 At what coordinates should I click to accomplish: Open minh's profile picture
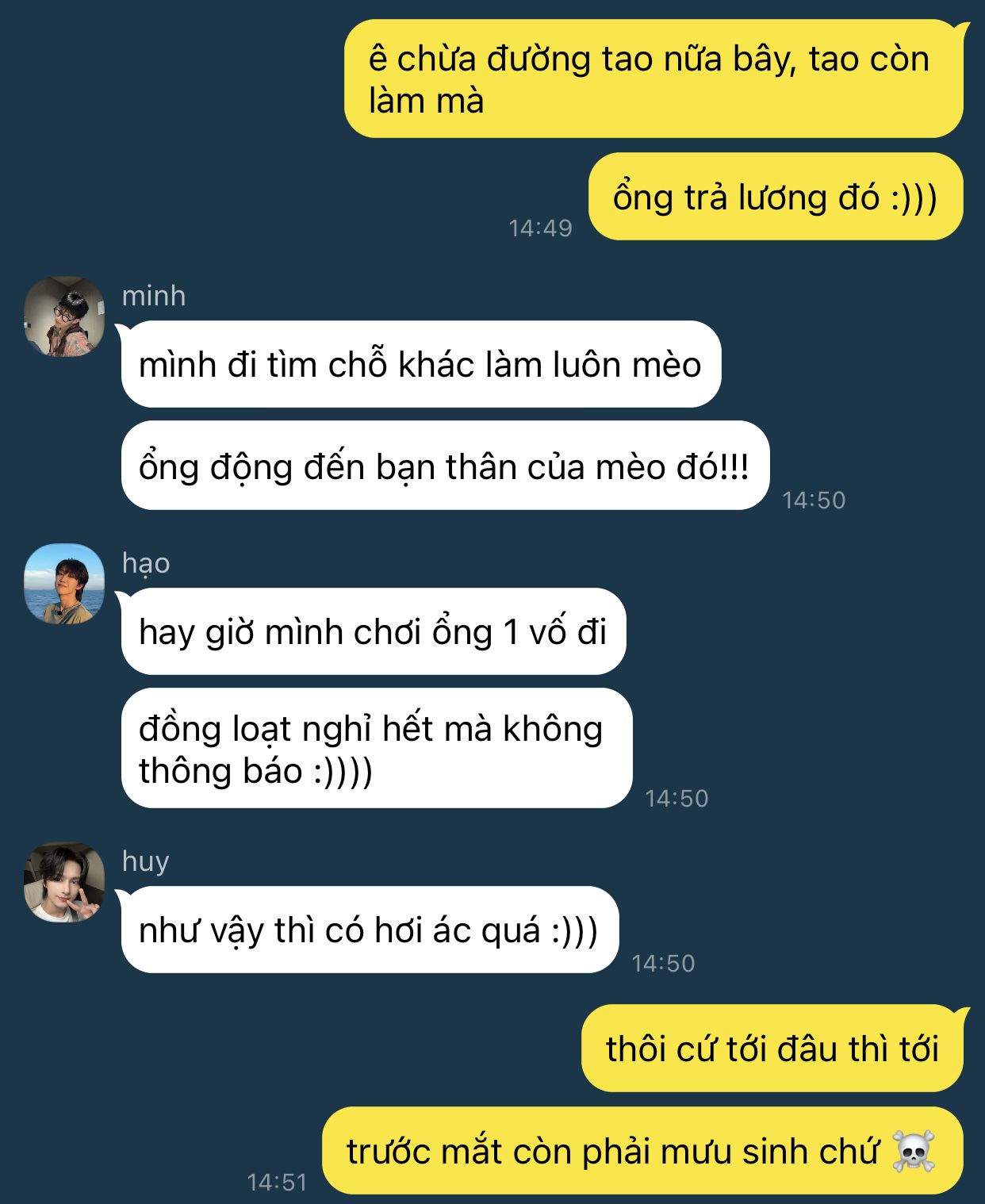coord(64,316)
